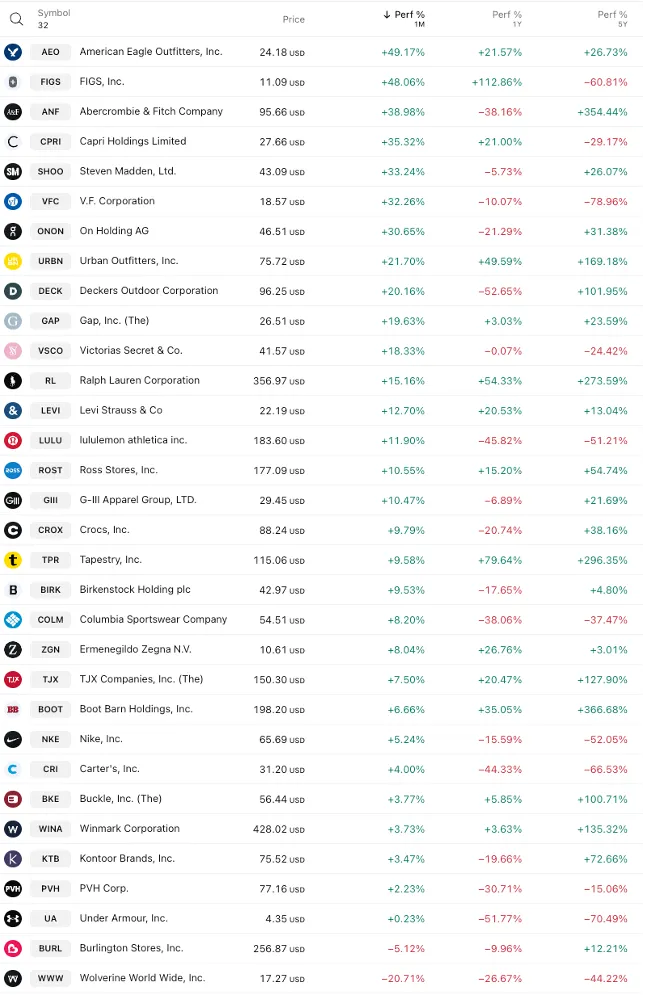Sort by 1M performance column

(x=405, y=18)
